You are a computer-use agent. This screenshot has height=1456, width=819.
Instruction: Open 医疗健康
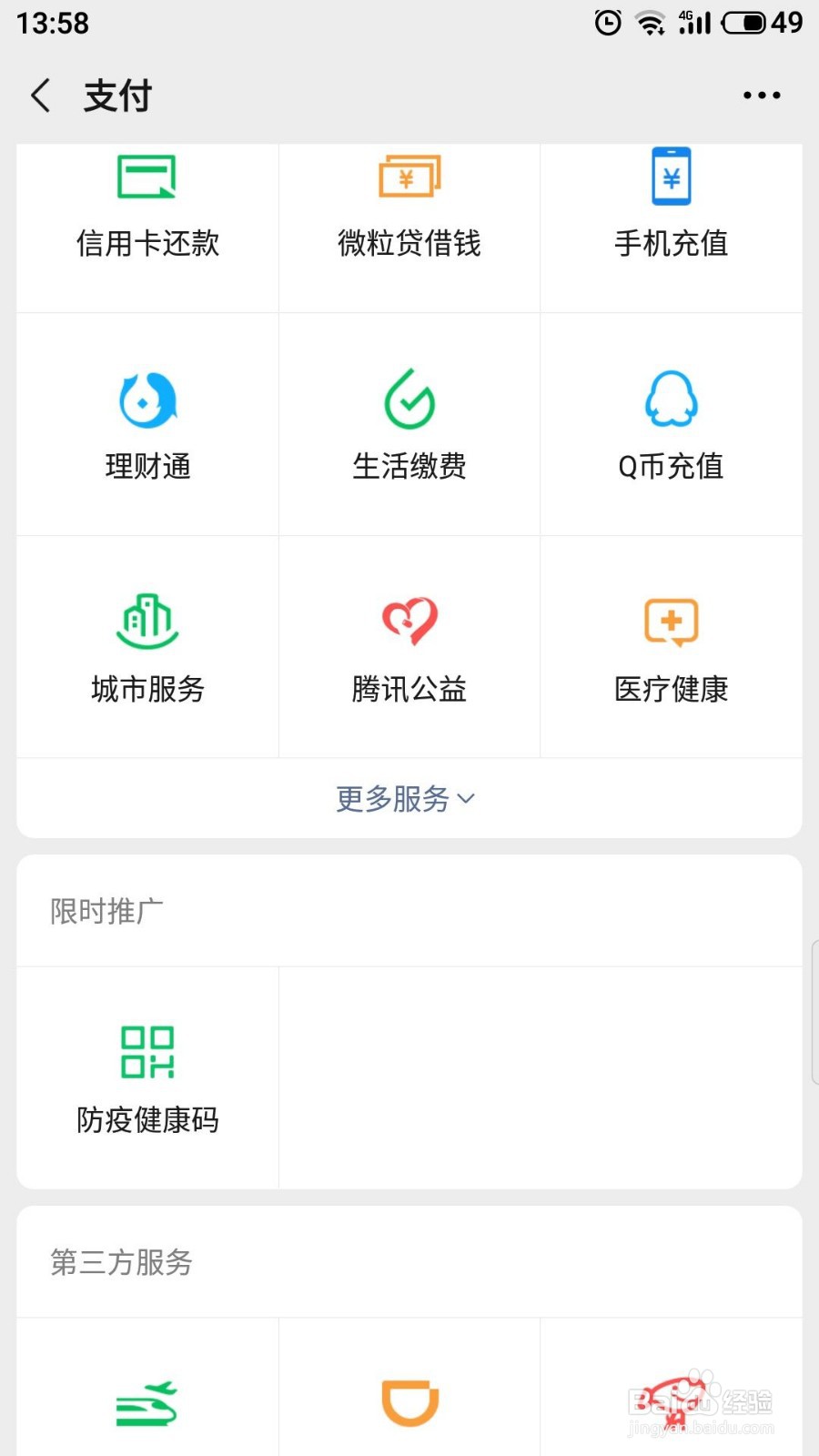point(672,647)
